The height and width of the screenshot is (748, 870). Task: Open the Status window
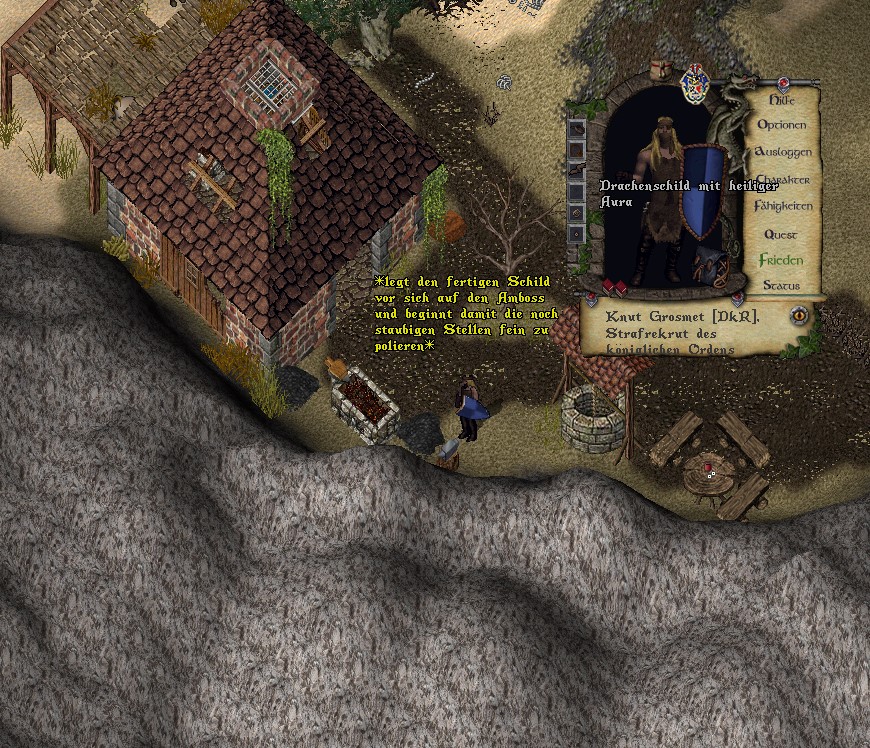point(781,286)
